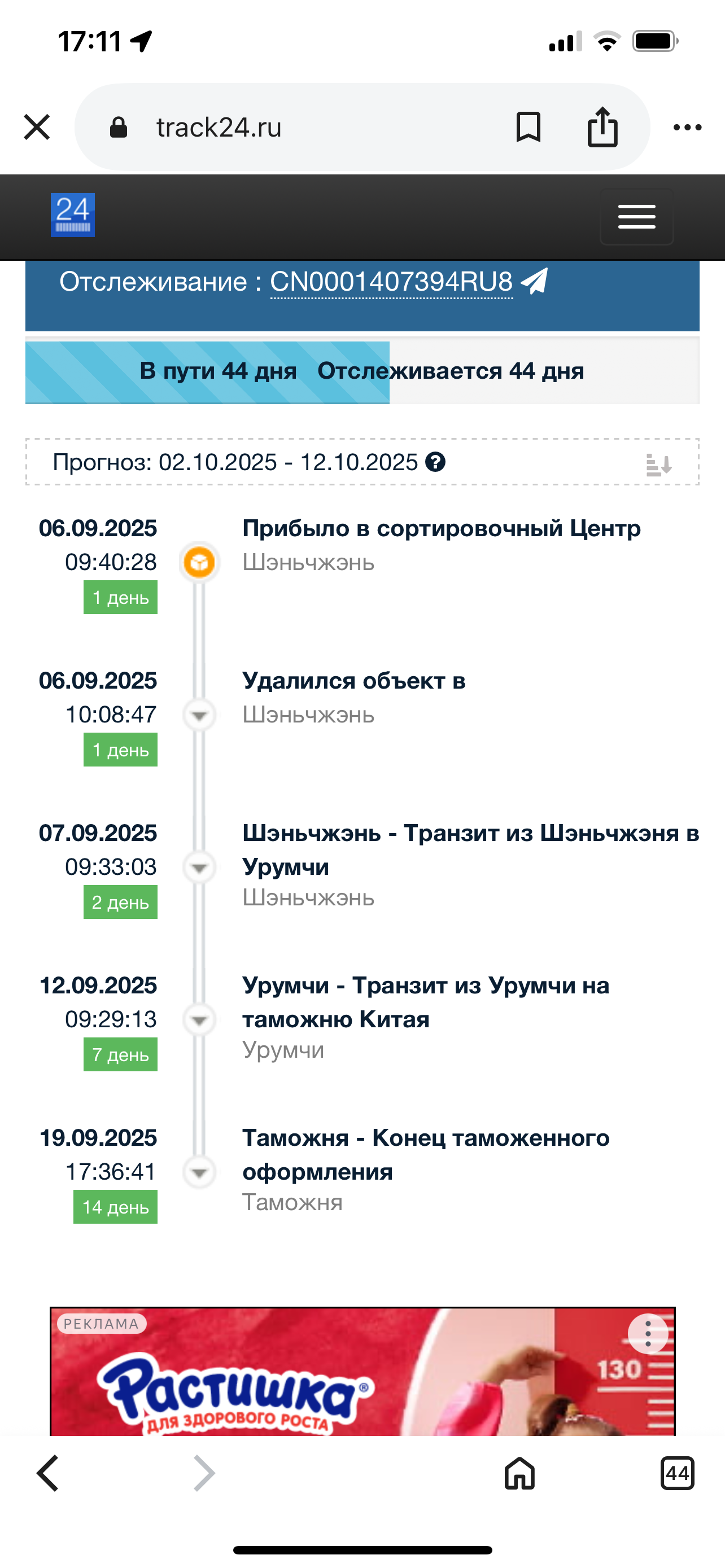Tap tracking number CN0001407394RU8
This screenshot has width=725, height=1568.
click(391, 282)
